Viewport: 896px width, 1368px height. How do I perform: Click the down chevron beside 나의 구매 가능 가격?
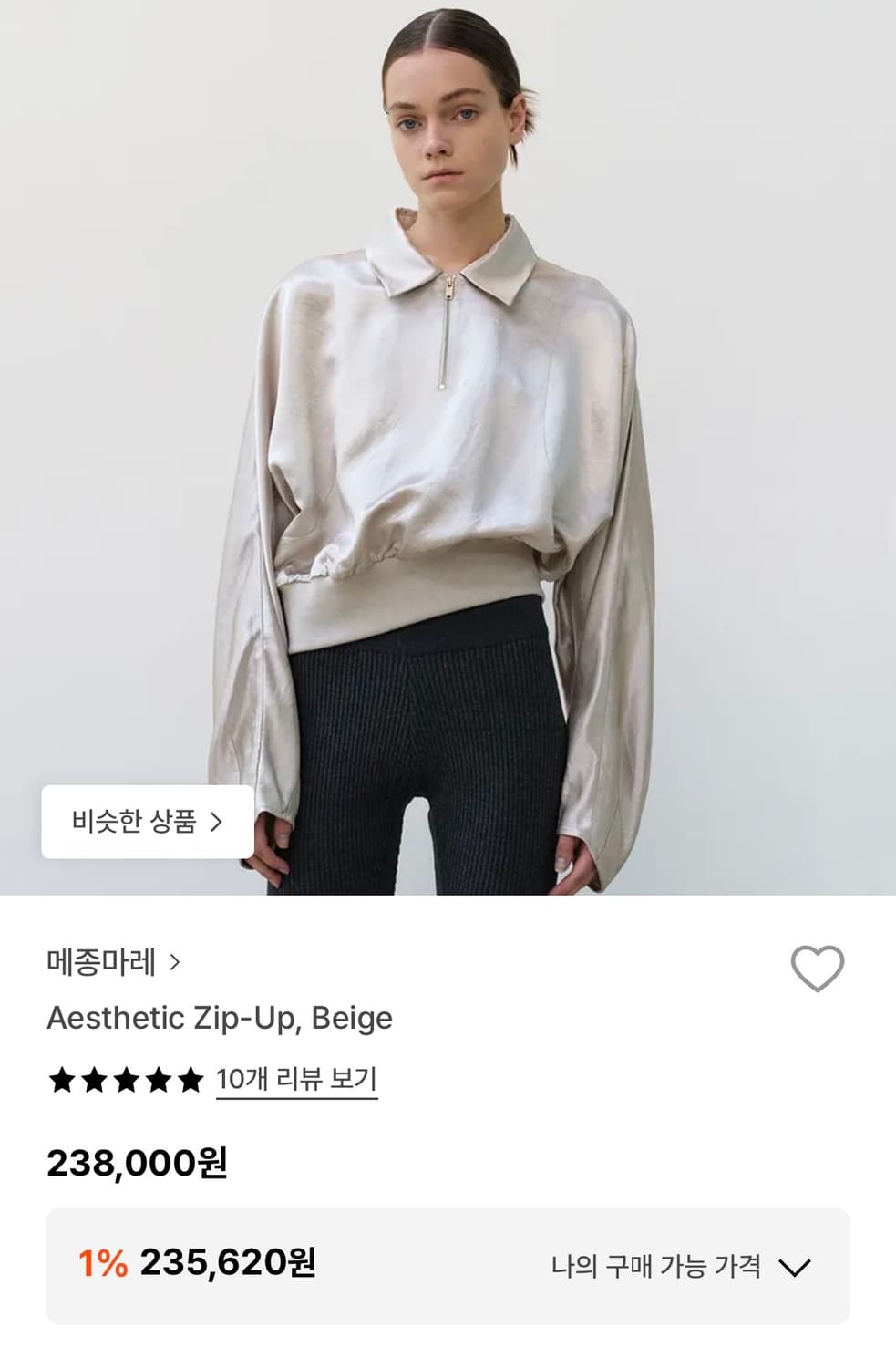[x=798, y=1265]
